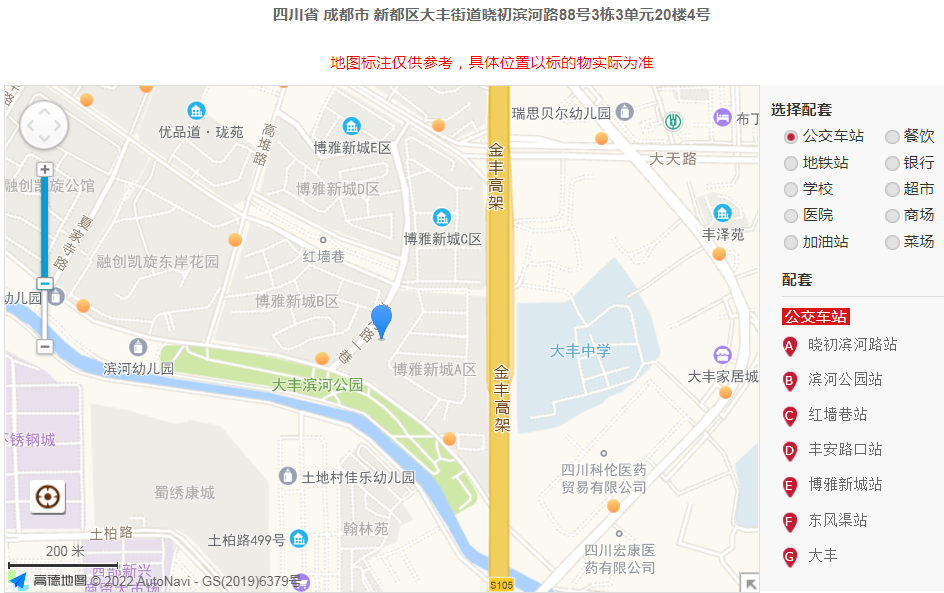Image resolution: width=944 pixels, height=593 pixels.
Task: Choose 银行 as nearby facility
Action: [x=892, y=163]
